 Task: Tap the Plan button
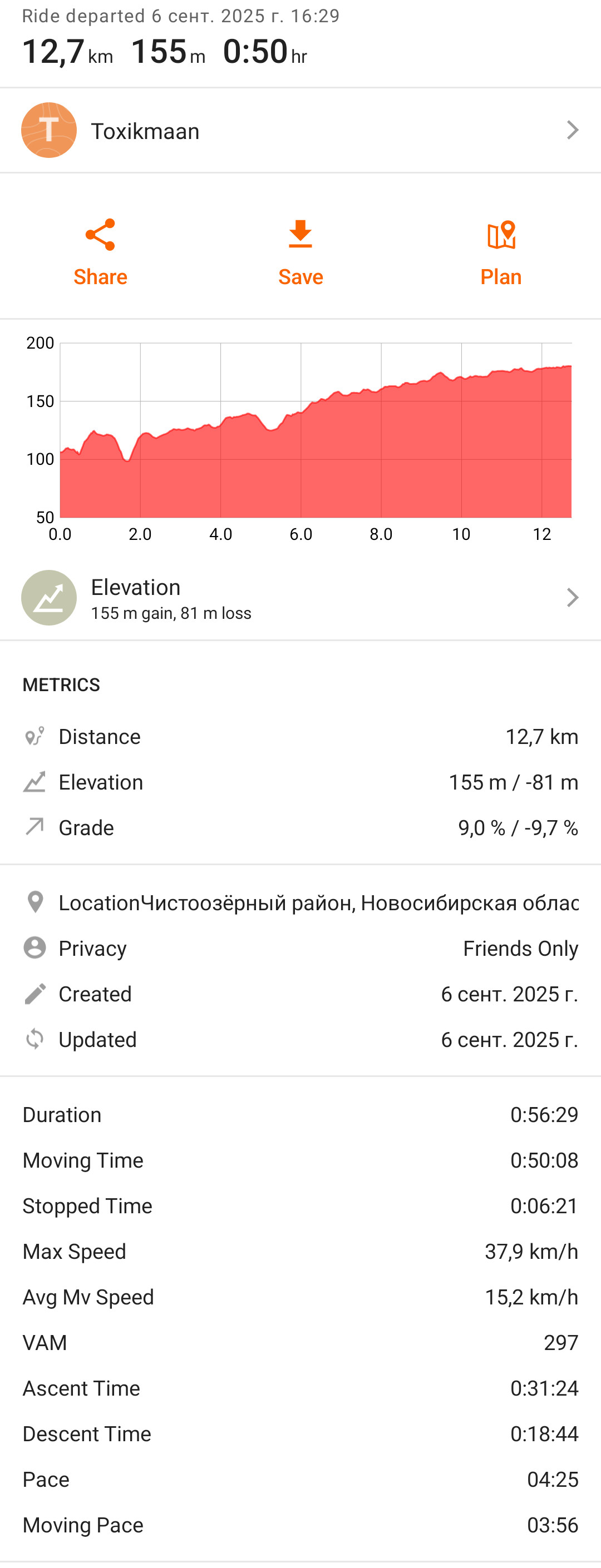[500, 252]
